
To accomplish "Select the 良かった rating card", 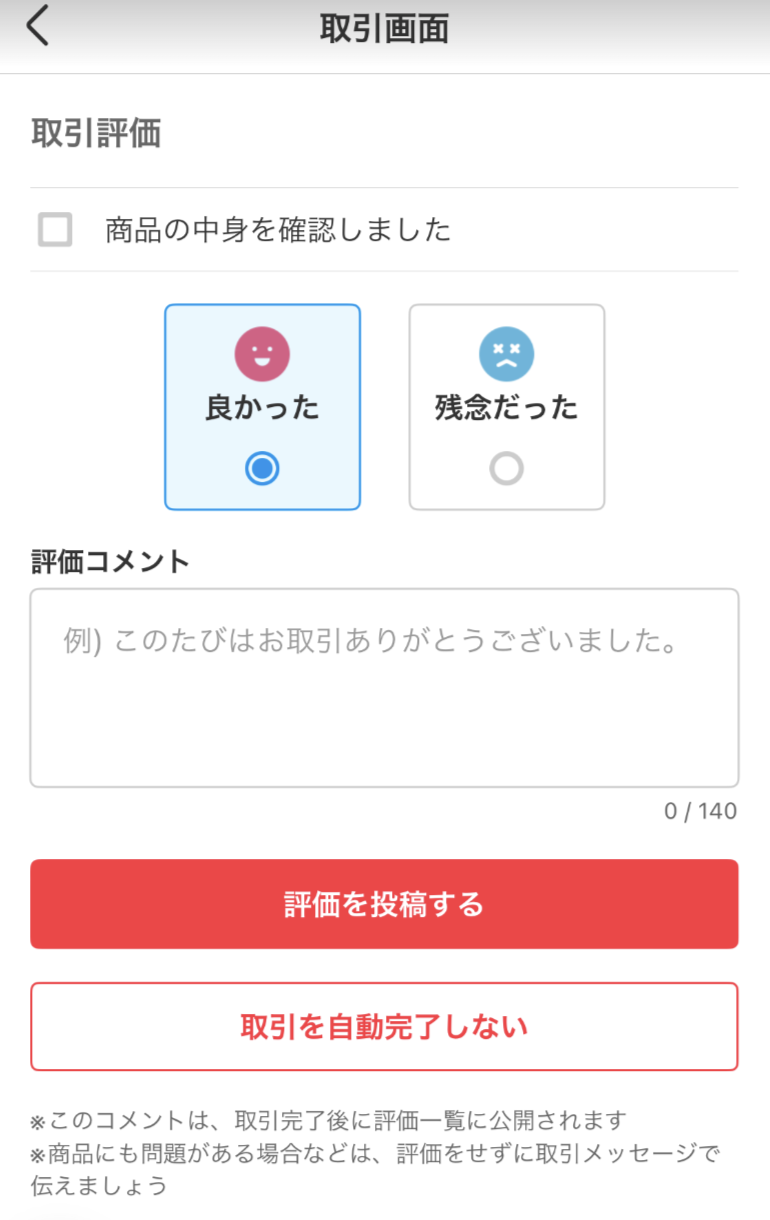I will (262, 406).
